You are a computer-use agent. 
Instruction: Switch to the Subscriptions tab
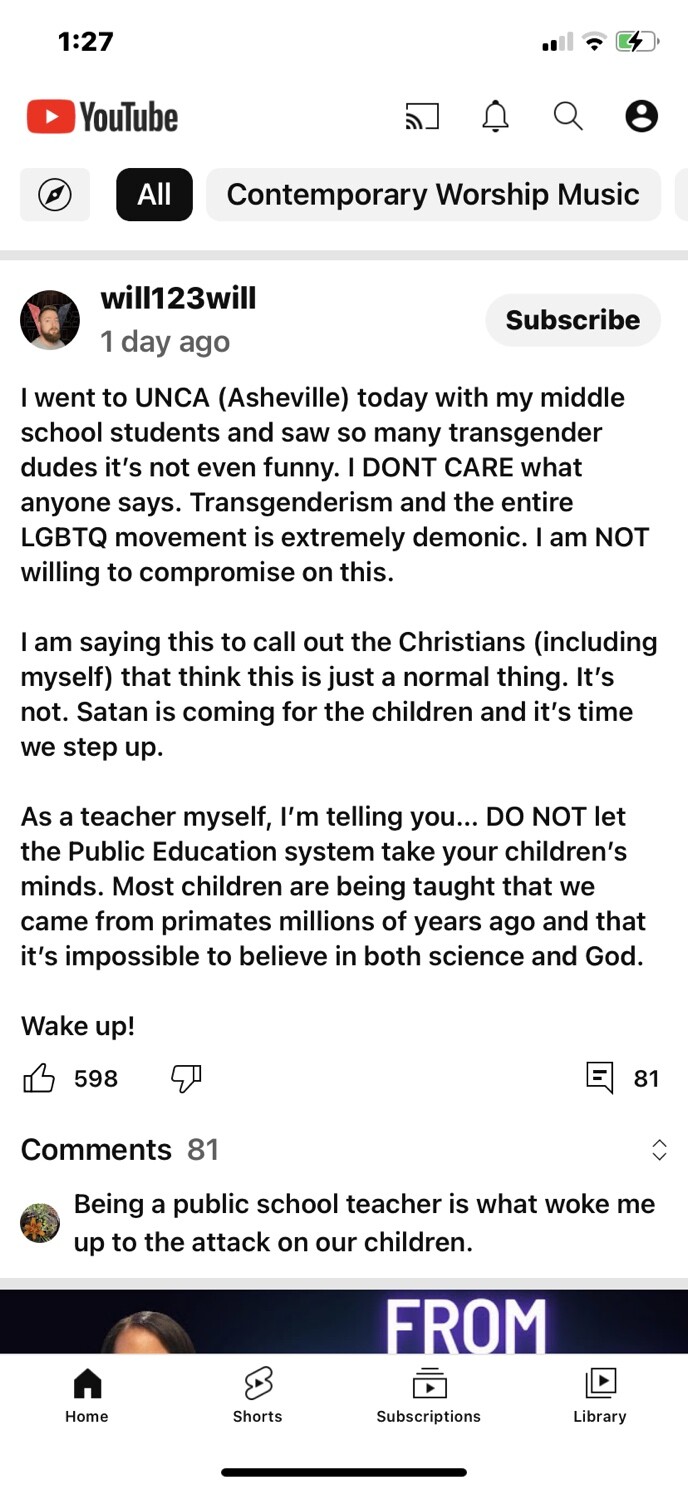(429, 1396)
